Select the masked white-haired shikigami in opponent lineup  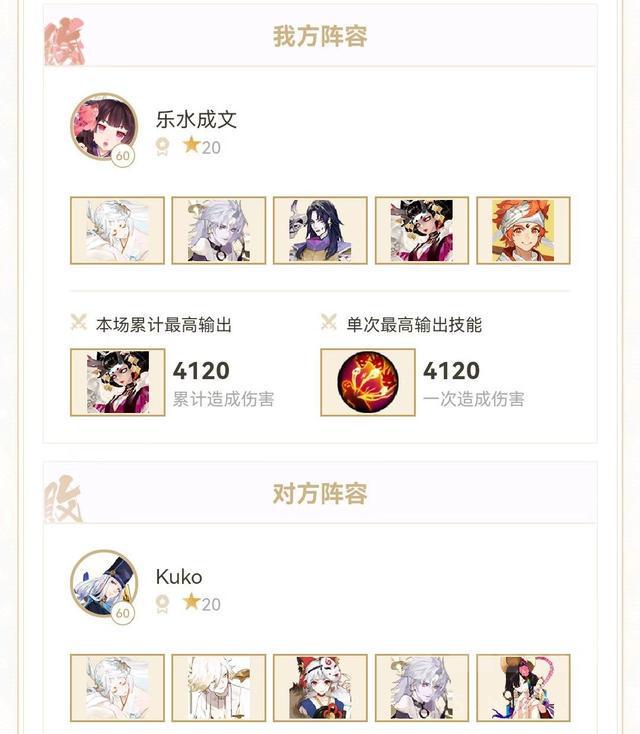tap(320, 688)
